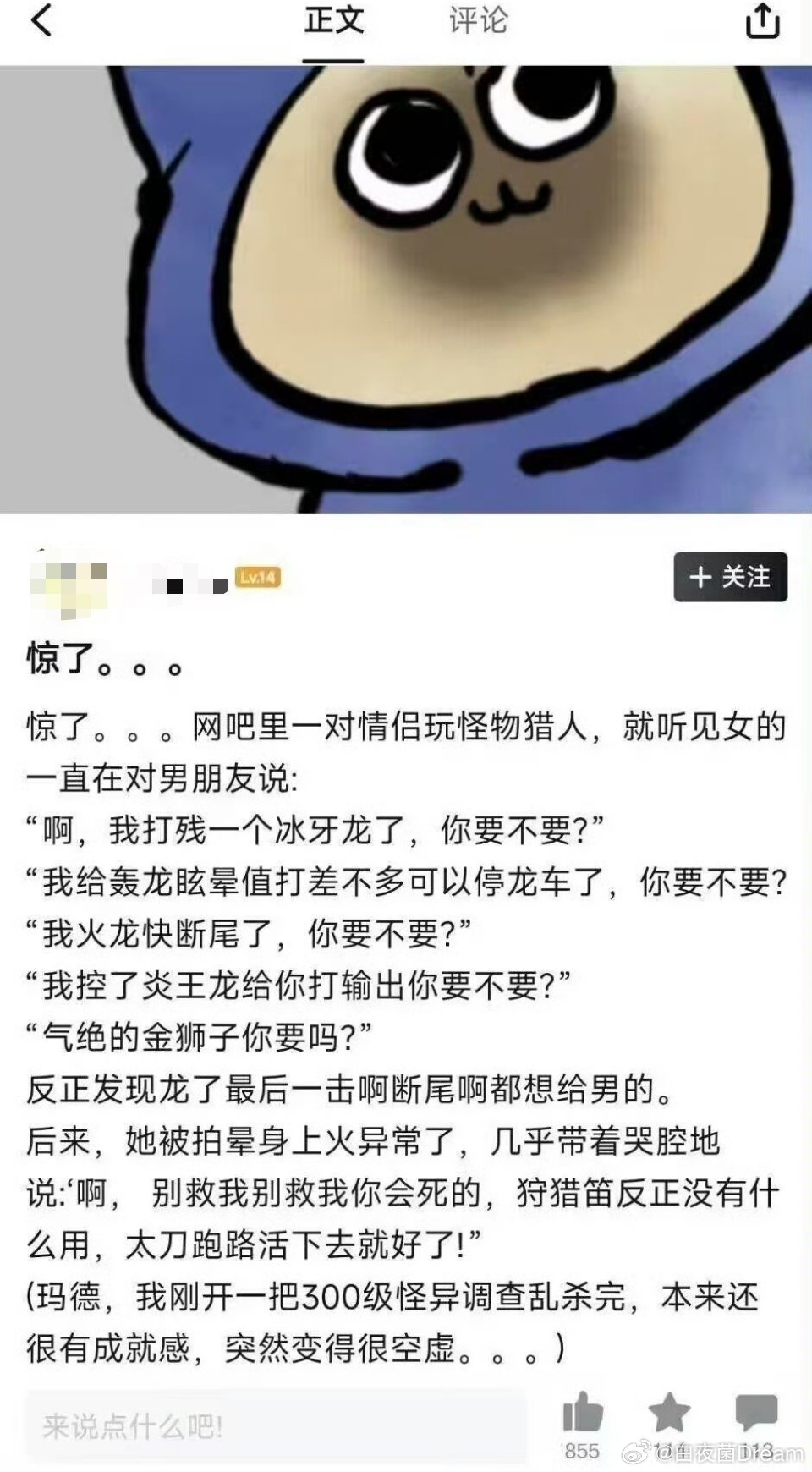Open the share icon at top right

764,23
